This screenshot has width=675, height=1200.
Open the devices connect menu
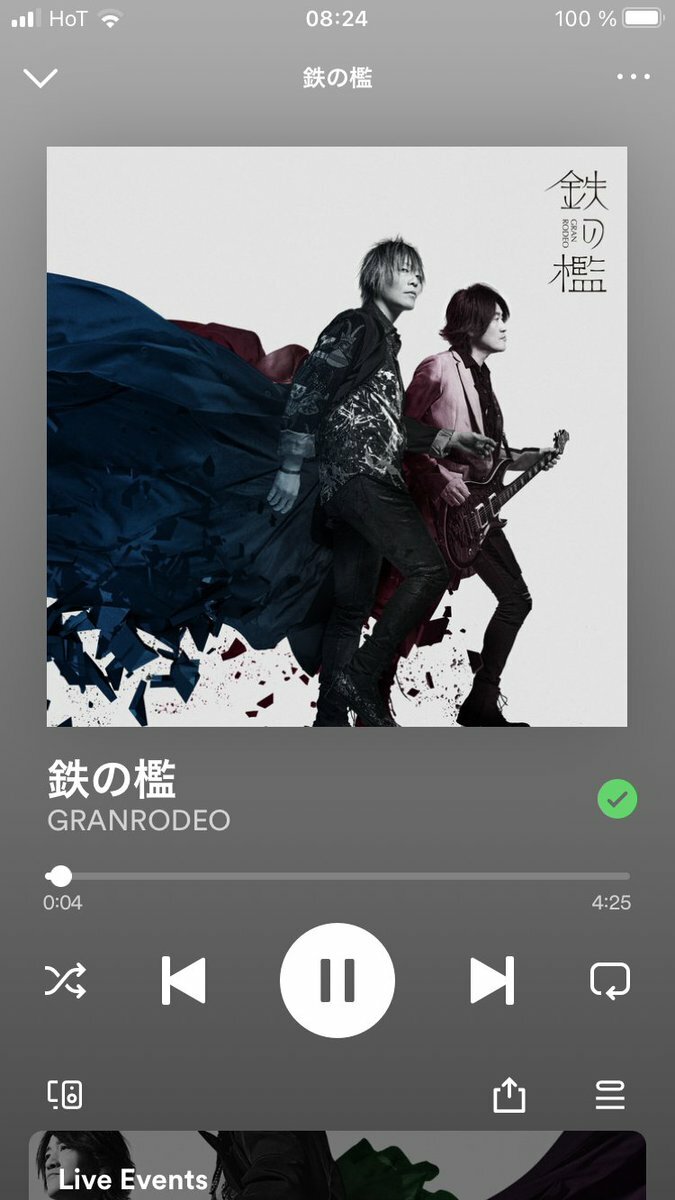(x=65, y=1095)
